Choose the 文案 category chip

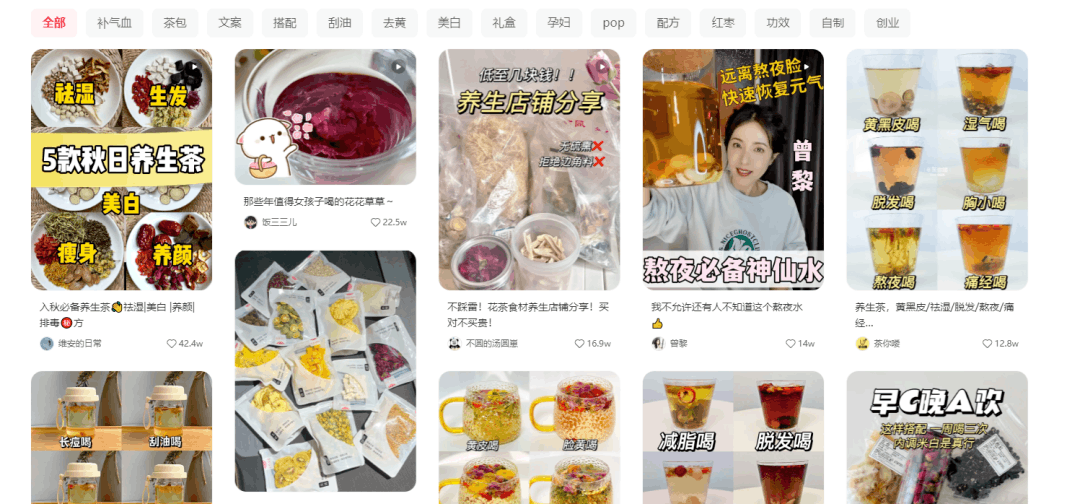point(230,23)
